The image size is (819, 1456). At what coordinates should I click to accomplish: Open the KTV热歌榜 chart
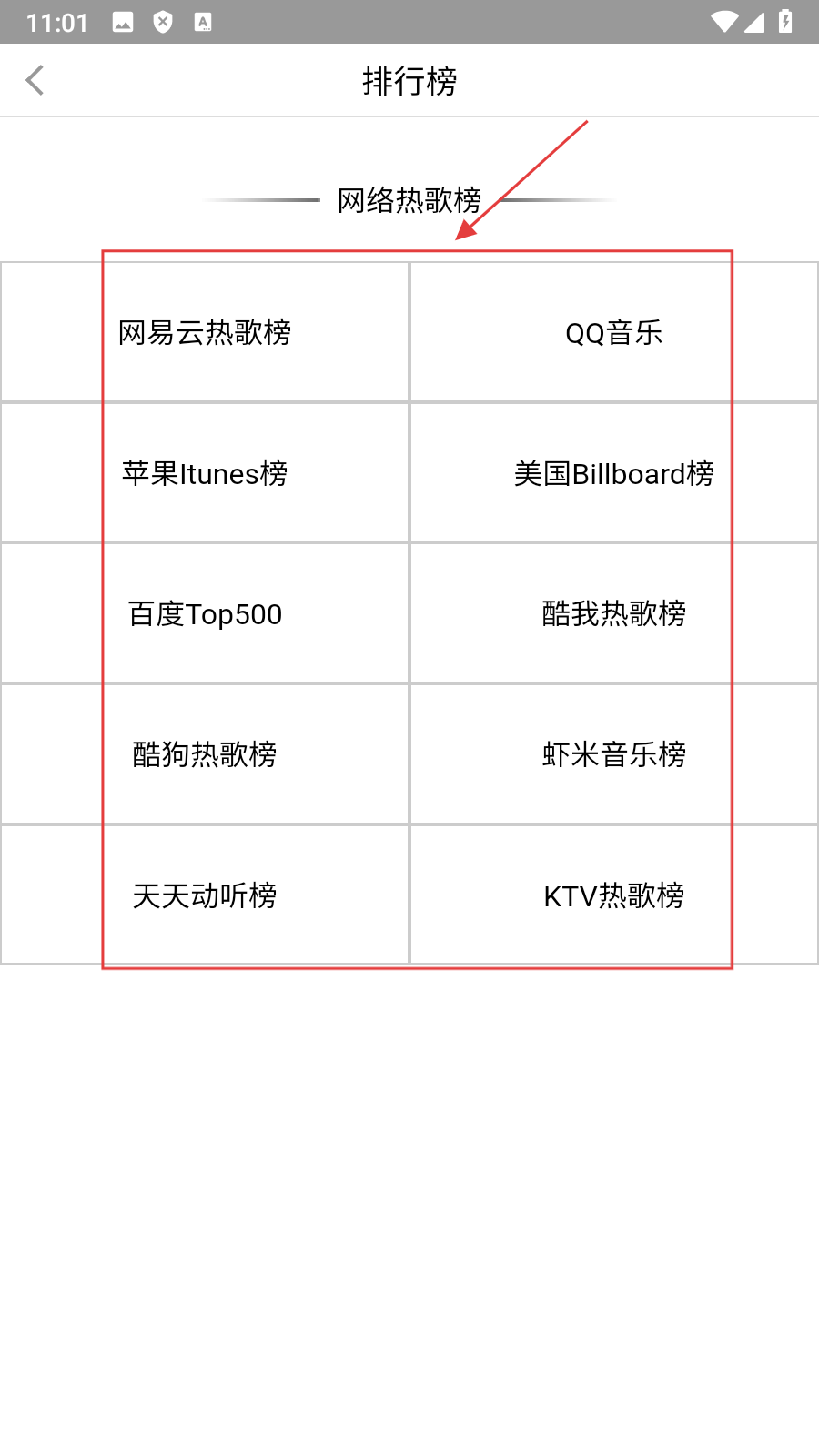pyautogui.click(x=613, y=895)
